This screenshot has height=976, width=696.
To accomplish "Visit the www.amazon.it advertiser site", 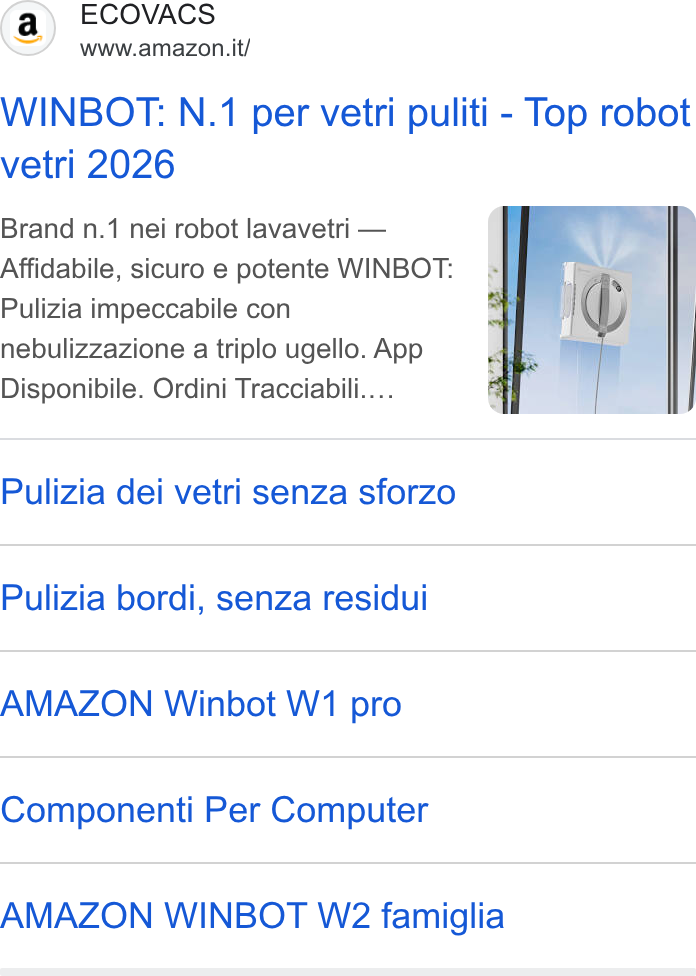I will tap(165, 48).
